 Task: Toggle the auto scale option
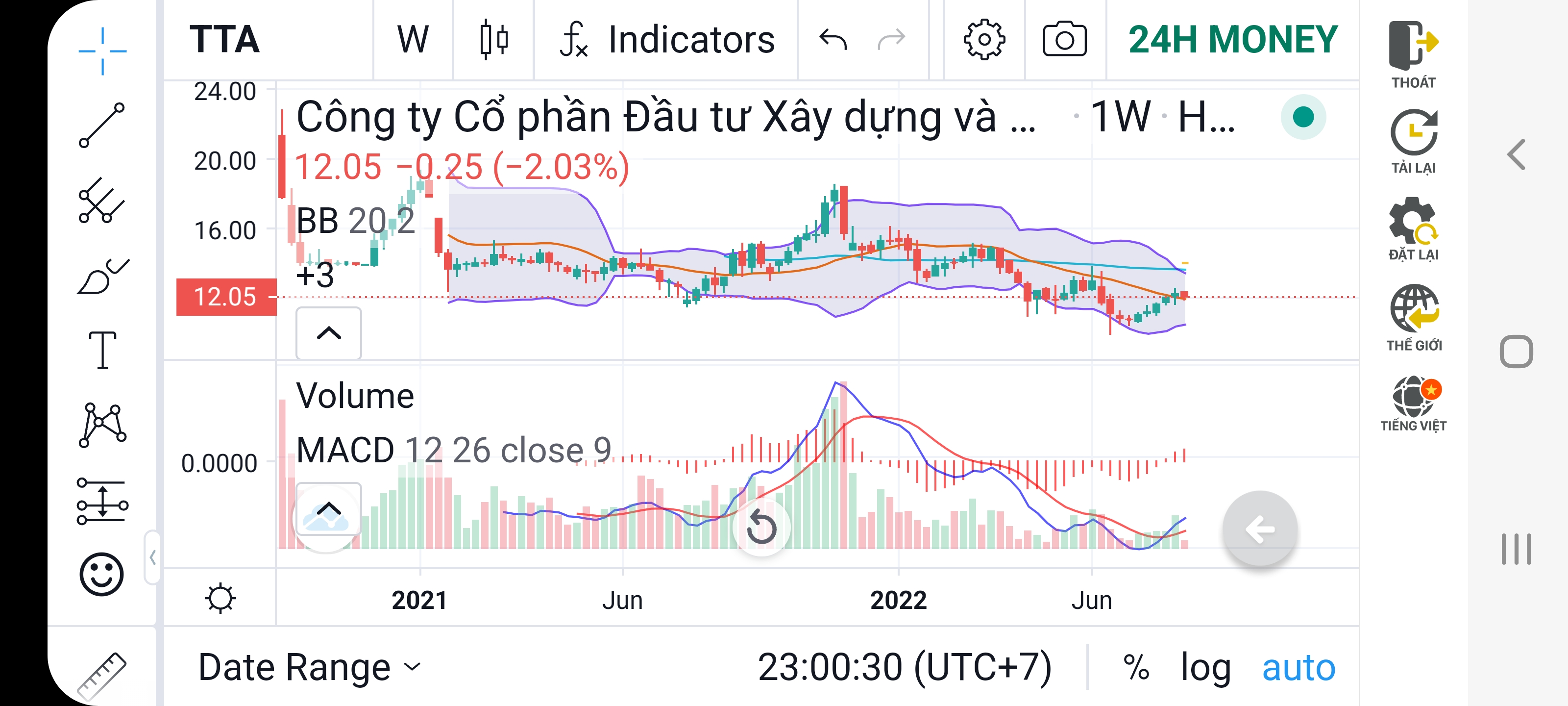coord(1298,667)
